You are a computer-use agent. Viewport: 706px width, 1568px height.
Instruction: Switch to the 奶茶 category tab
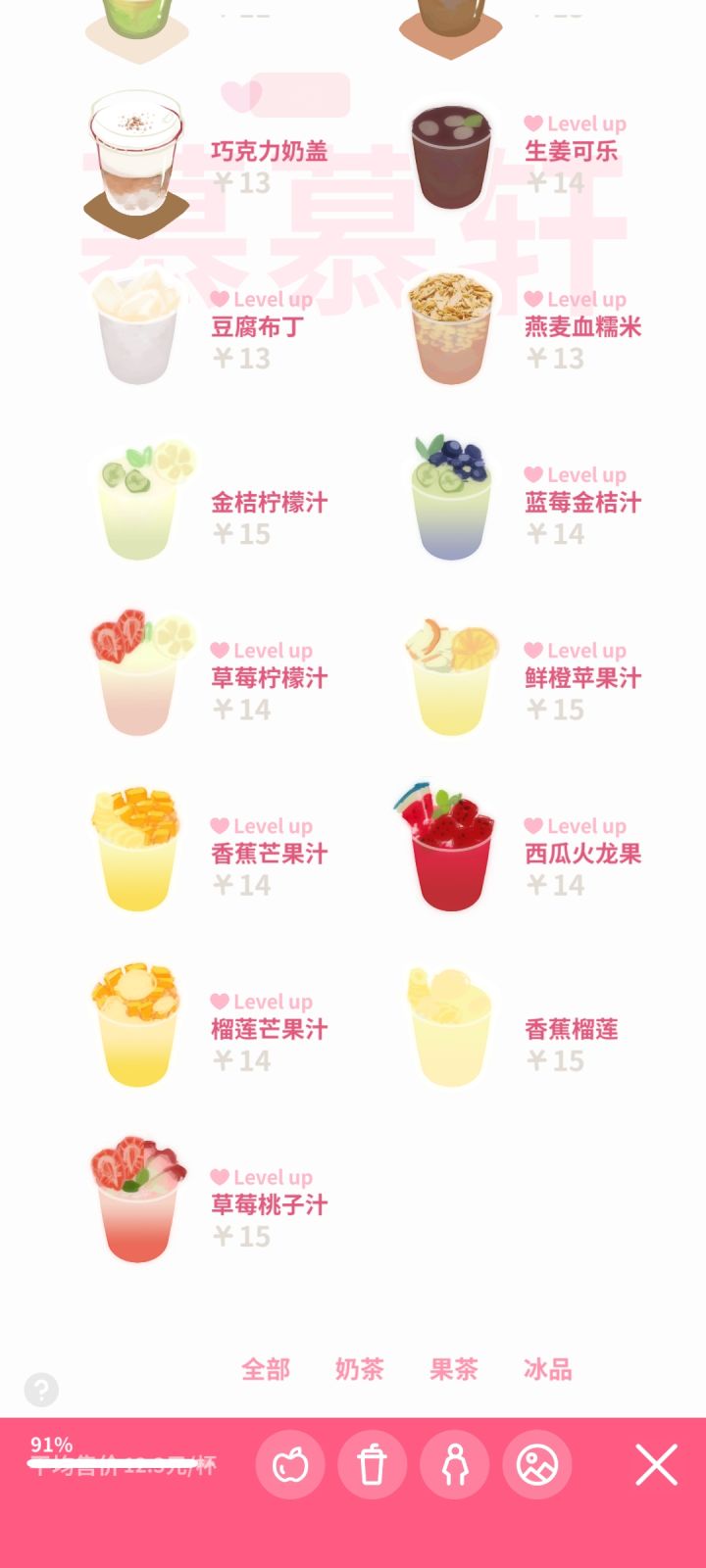pyautogui.click(x=359, y=1370)
